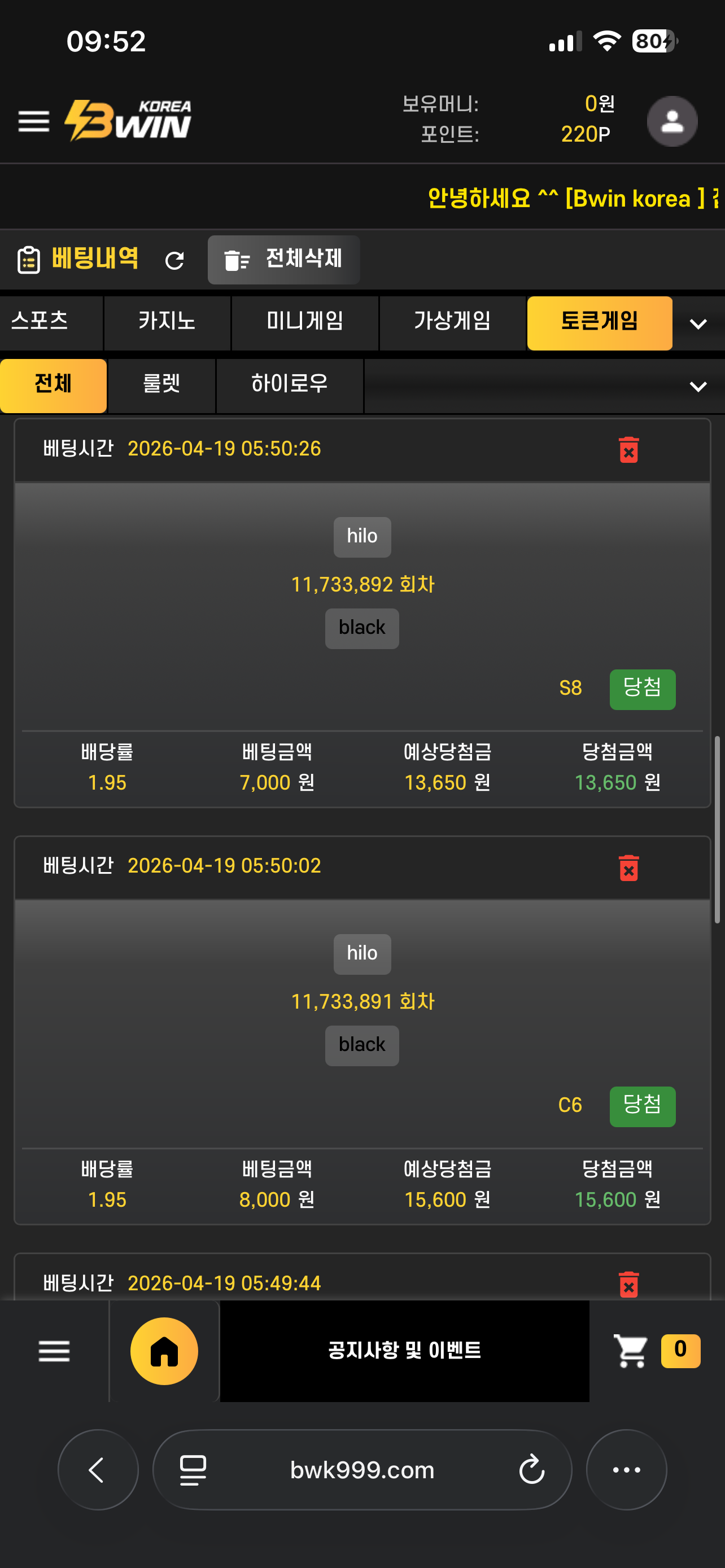Delete the bet placed at 05:50:26
Viewport: 725px width, 1568px height.
pos(628,450)
